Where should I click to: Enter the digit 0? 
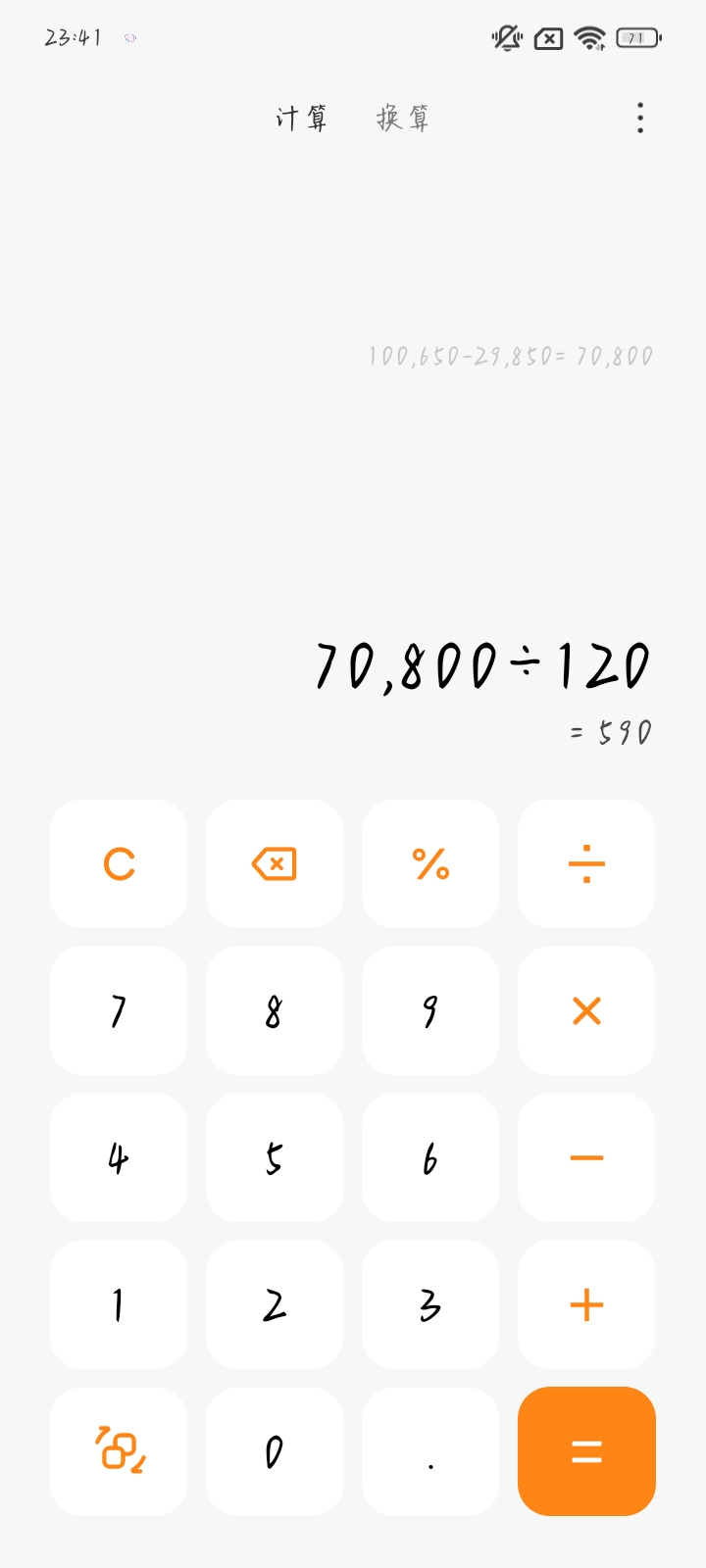pos(275,1451)
